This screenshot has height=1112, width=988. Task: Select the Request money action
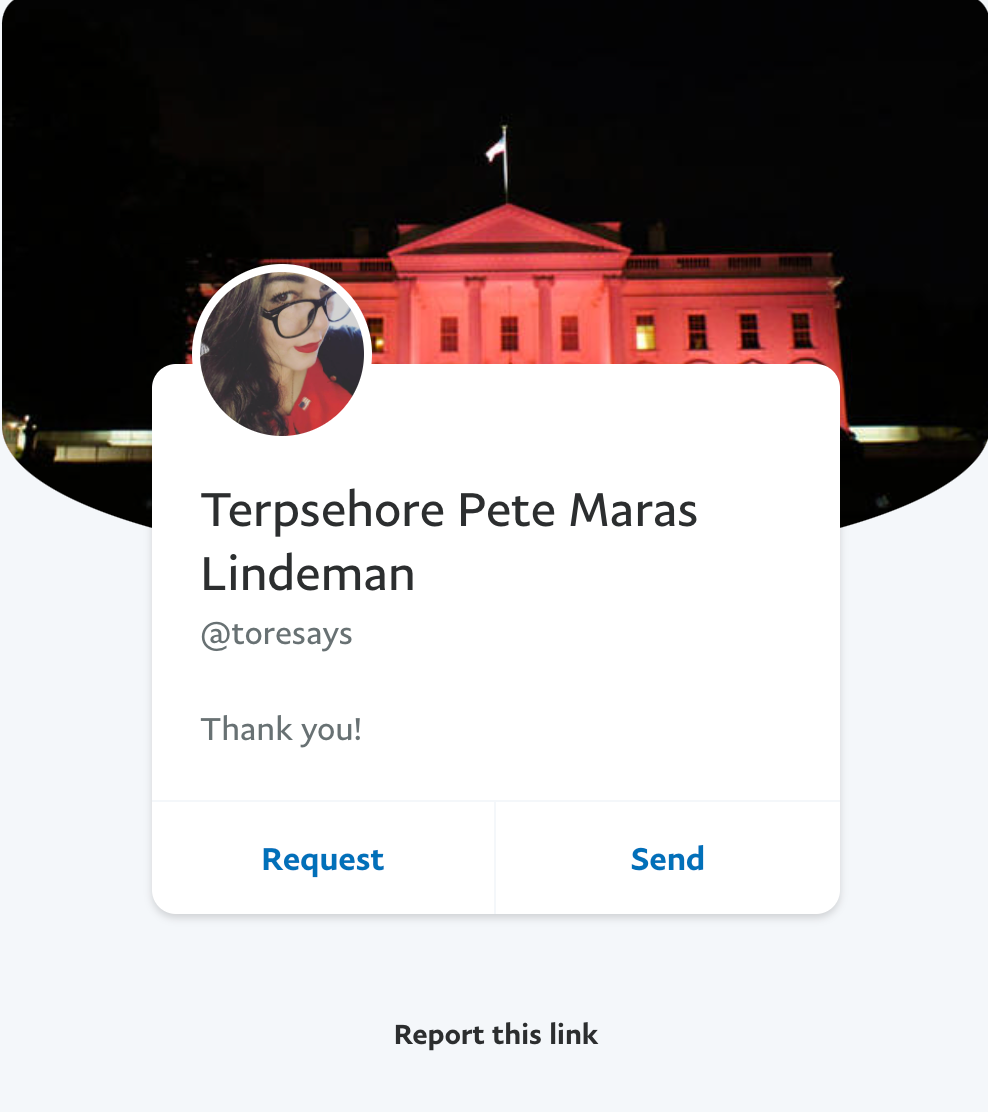click(322, 858)
